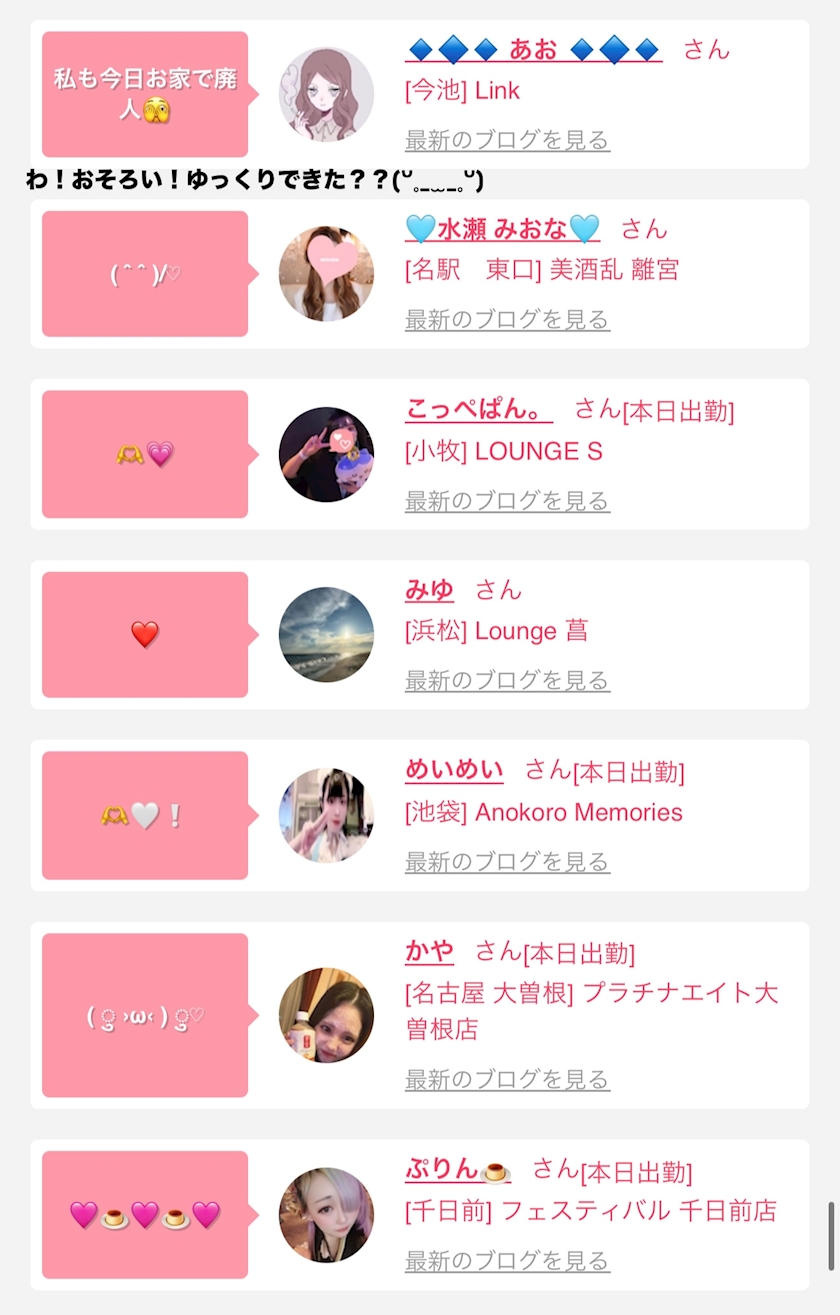Screen dimensions: 840x1315
Task: View latest blog under みゆ
Action: pyautogui.click(x=507, y=681)
